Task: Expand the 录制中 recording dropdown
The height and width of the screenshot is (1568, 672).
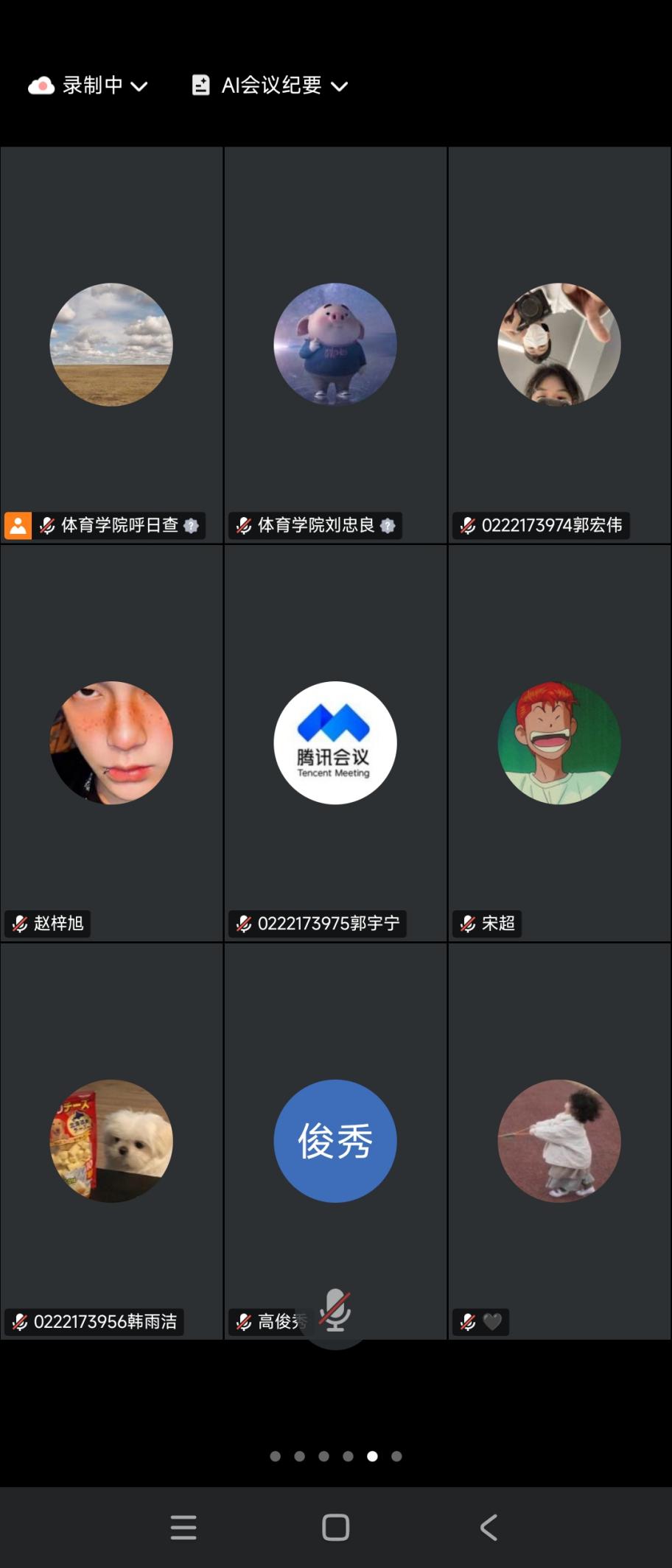Action: pyautogui.click(x=88, y=85)
